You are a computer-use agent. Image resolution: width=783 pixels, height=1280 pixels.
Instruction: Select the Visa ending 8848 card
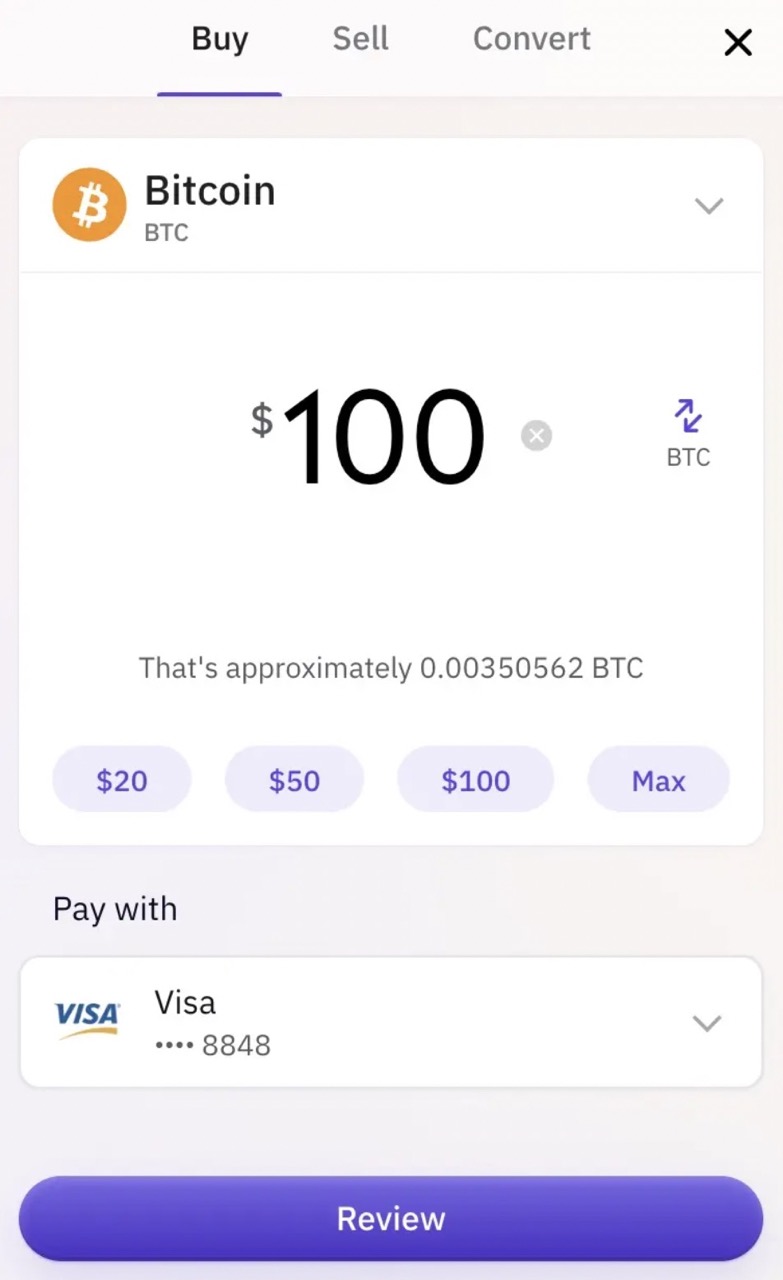point(390,1022)
